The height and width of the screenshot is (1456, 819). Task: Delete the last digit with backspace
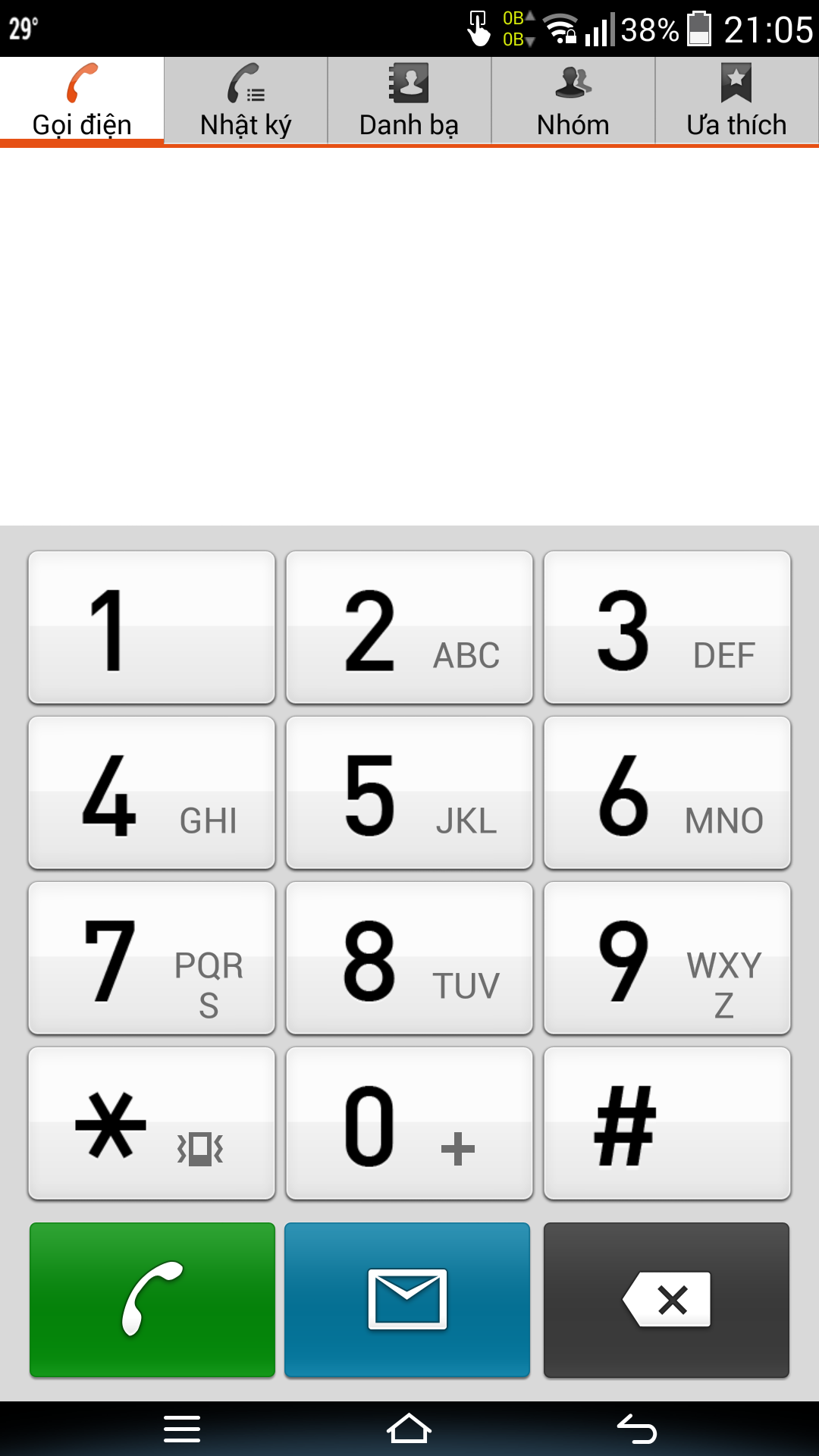pyautogui.click(x=667, y=1300)
